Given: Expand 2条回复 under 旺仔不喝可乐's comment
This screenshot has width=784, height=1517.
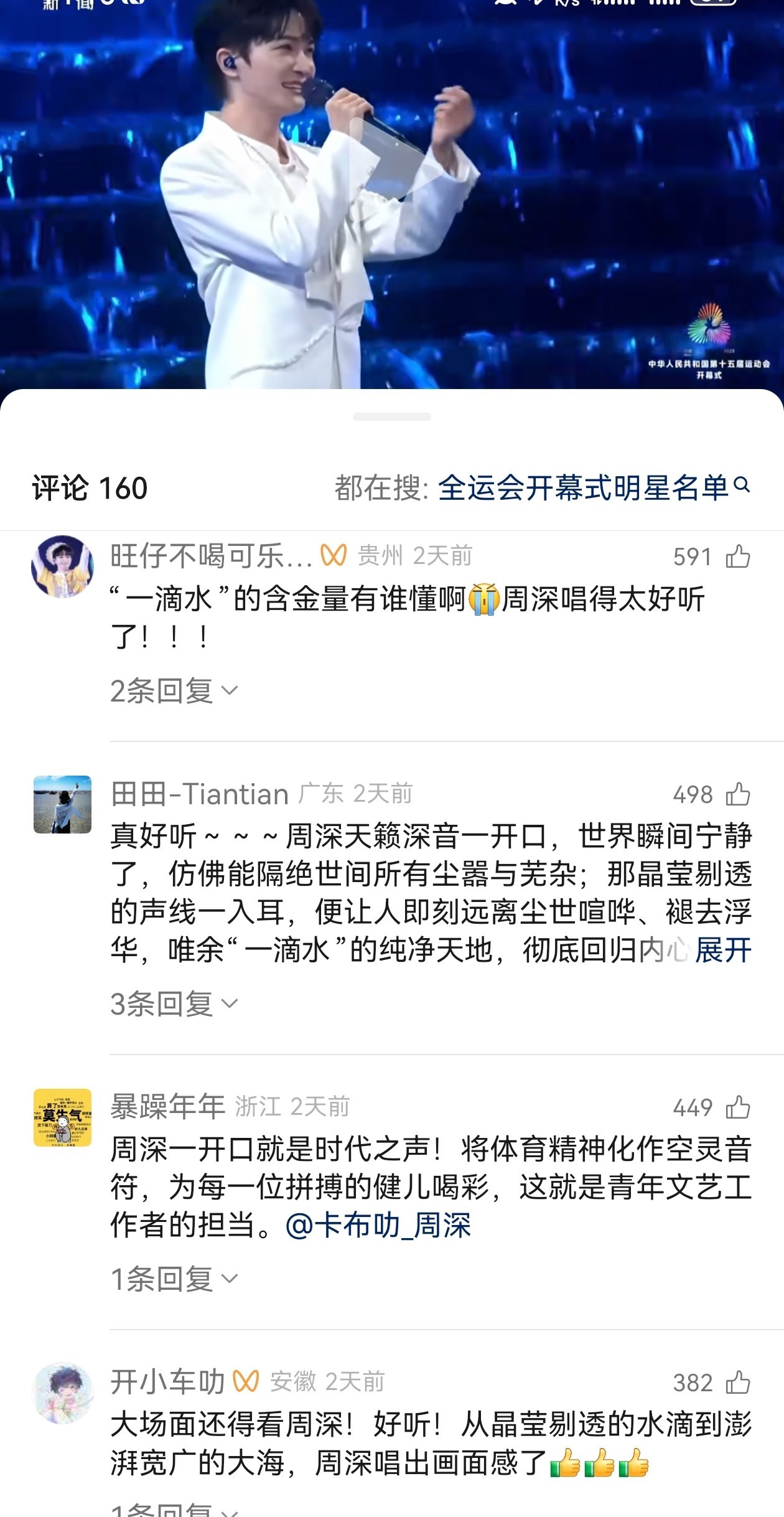Looking at the screenshot, I should click(x=174, y=691).
